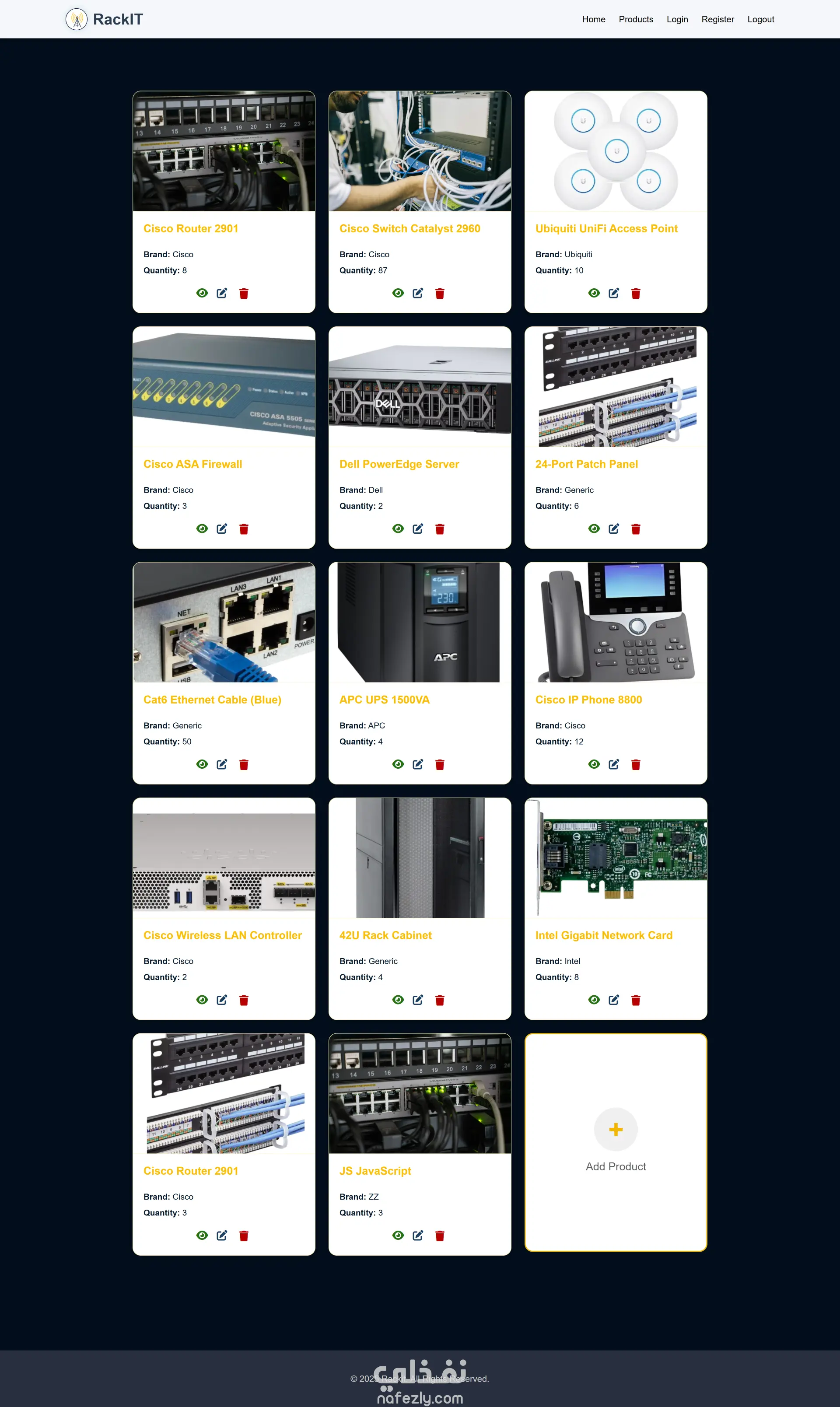View the 24-Port Patch Panel details

[594, 528]
